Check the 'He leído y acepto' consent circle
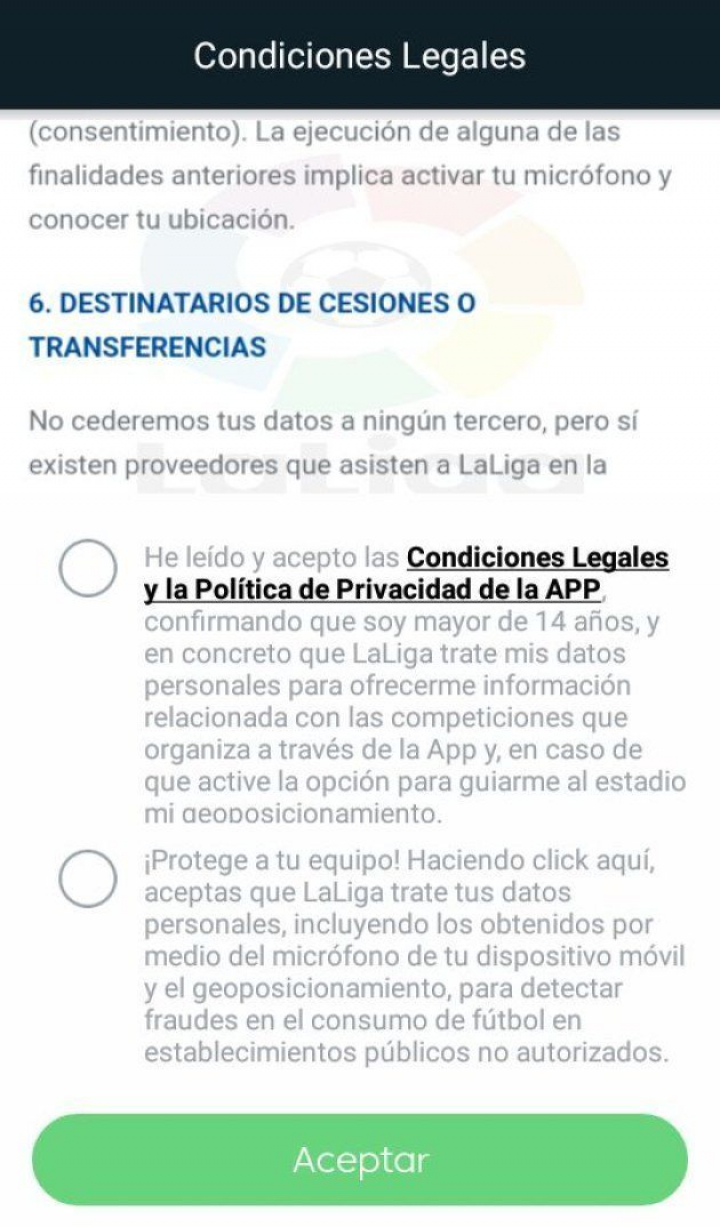 [88, 567]
